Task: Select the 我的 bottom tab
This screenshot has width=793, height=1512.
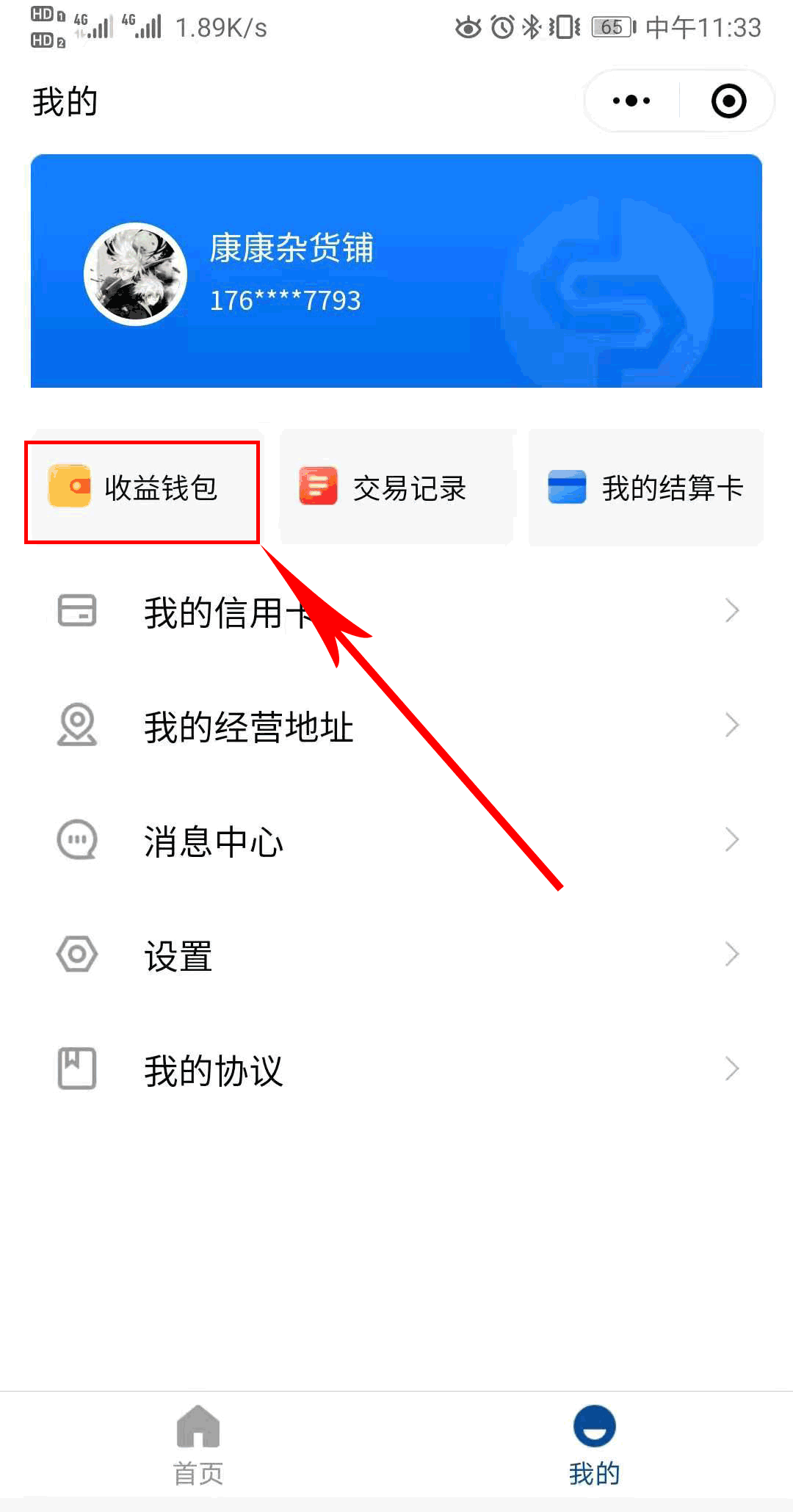Action: [x=594, y=1443]
